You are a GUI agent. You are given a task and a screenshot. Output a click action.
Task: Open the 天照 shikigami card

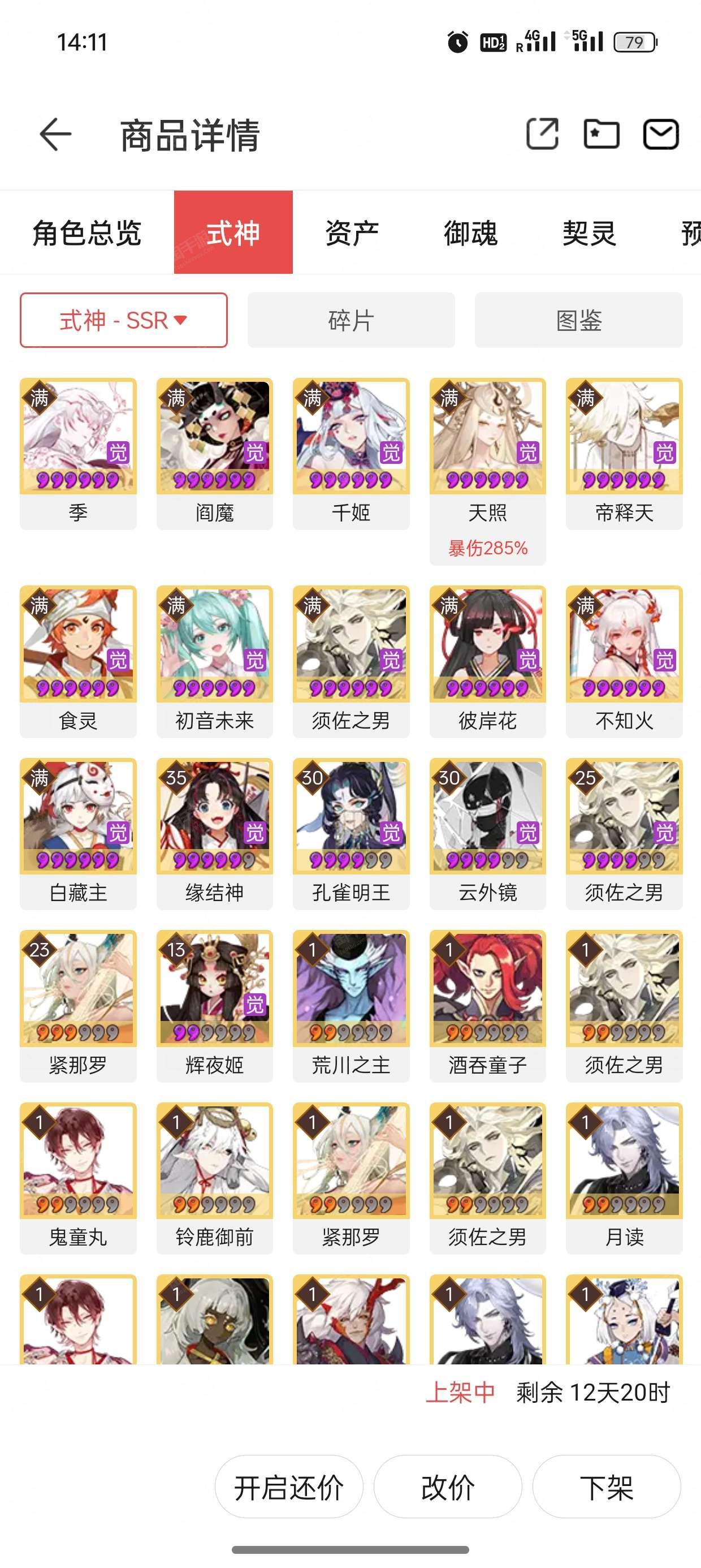(x=487, y=471)
